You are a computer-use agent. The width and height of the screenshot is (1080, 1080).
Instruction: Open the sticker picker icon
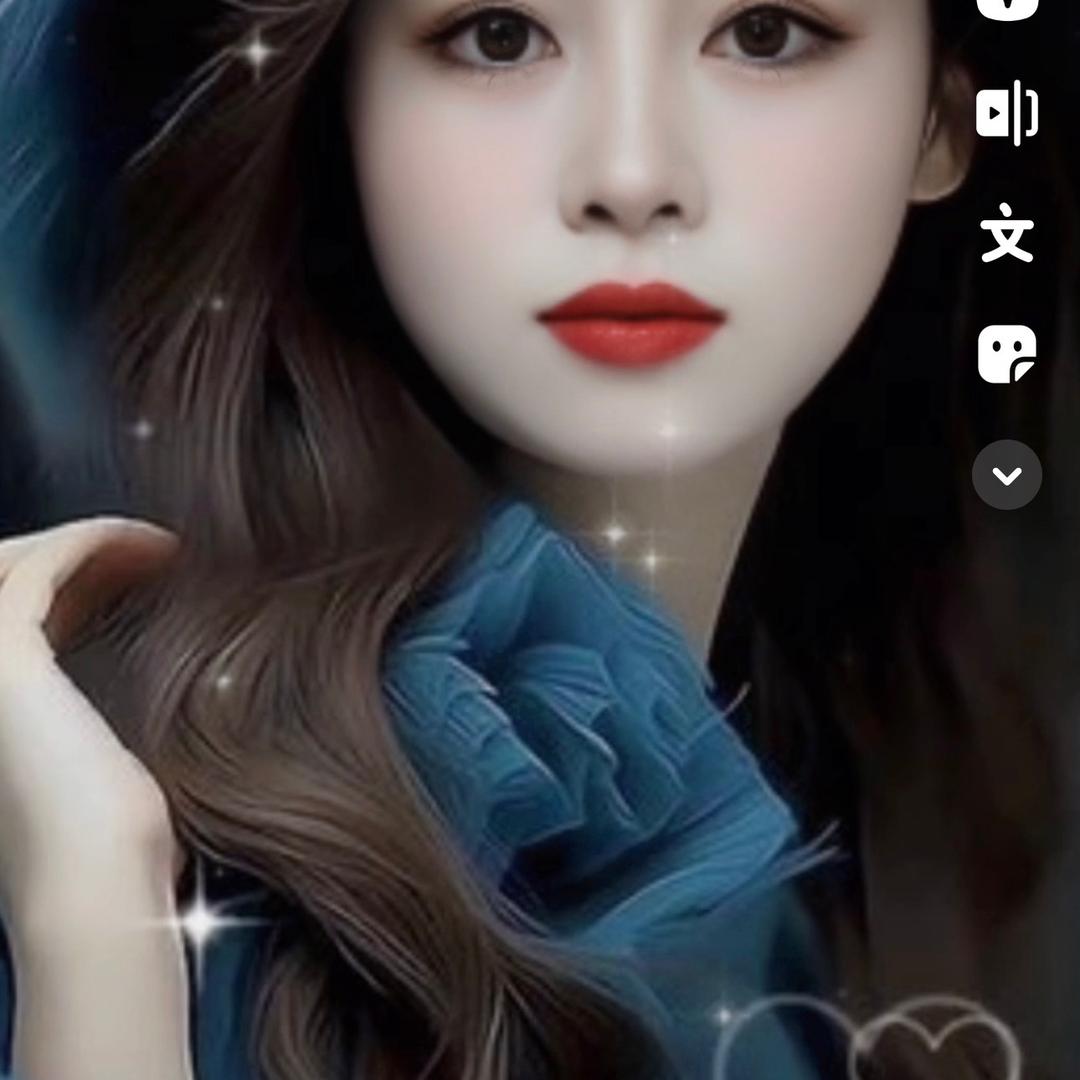tap(1007, 354)
